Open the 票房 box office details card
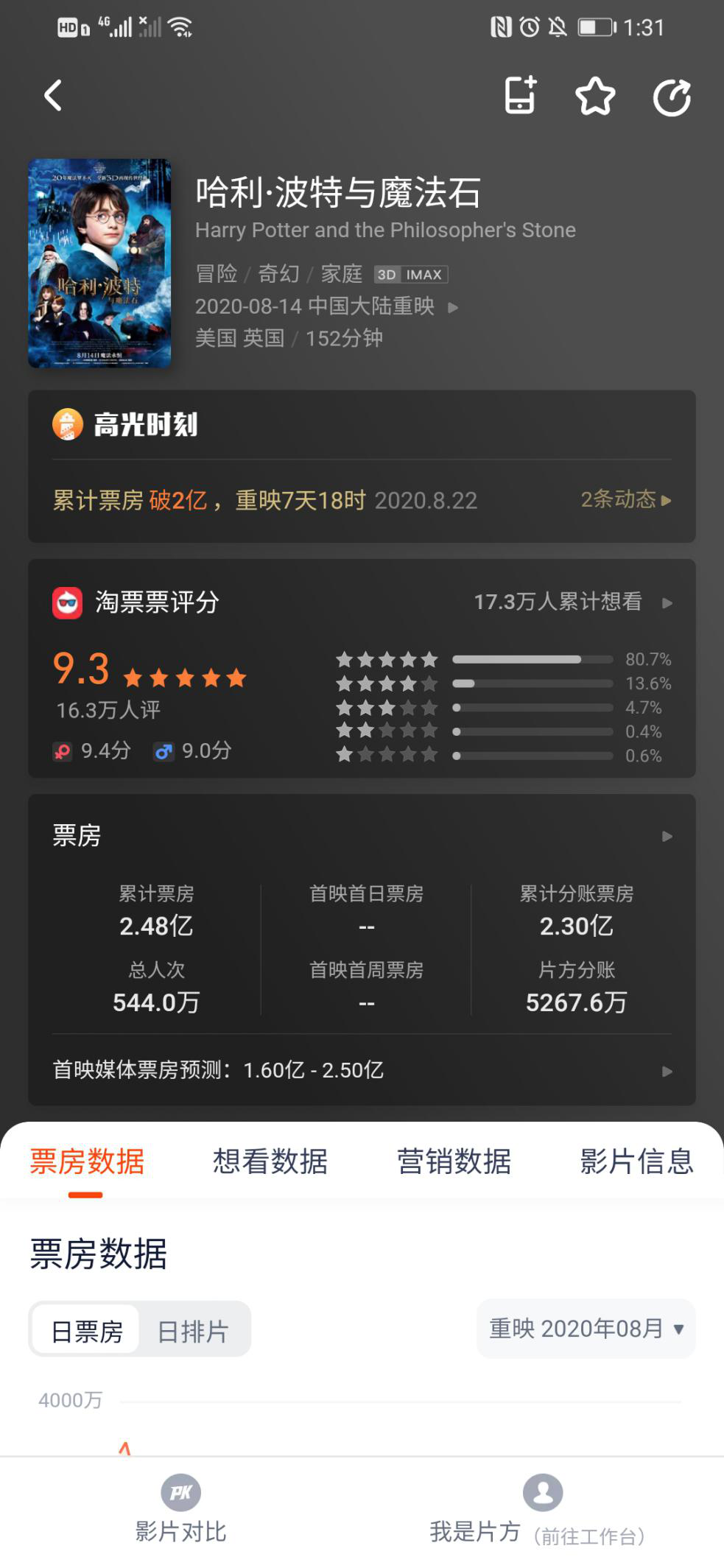Image resolution: width=724 pixels, height=1568 pixels. [x=361, y=836]
